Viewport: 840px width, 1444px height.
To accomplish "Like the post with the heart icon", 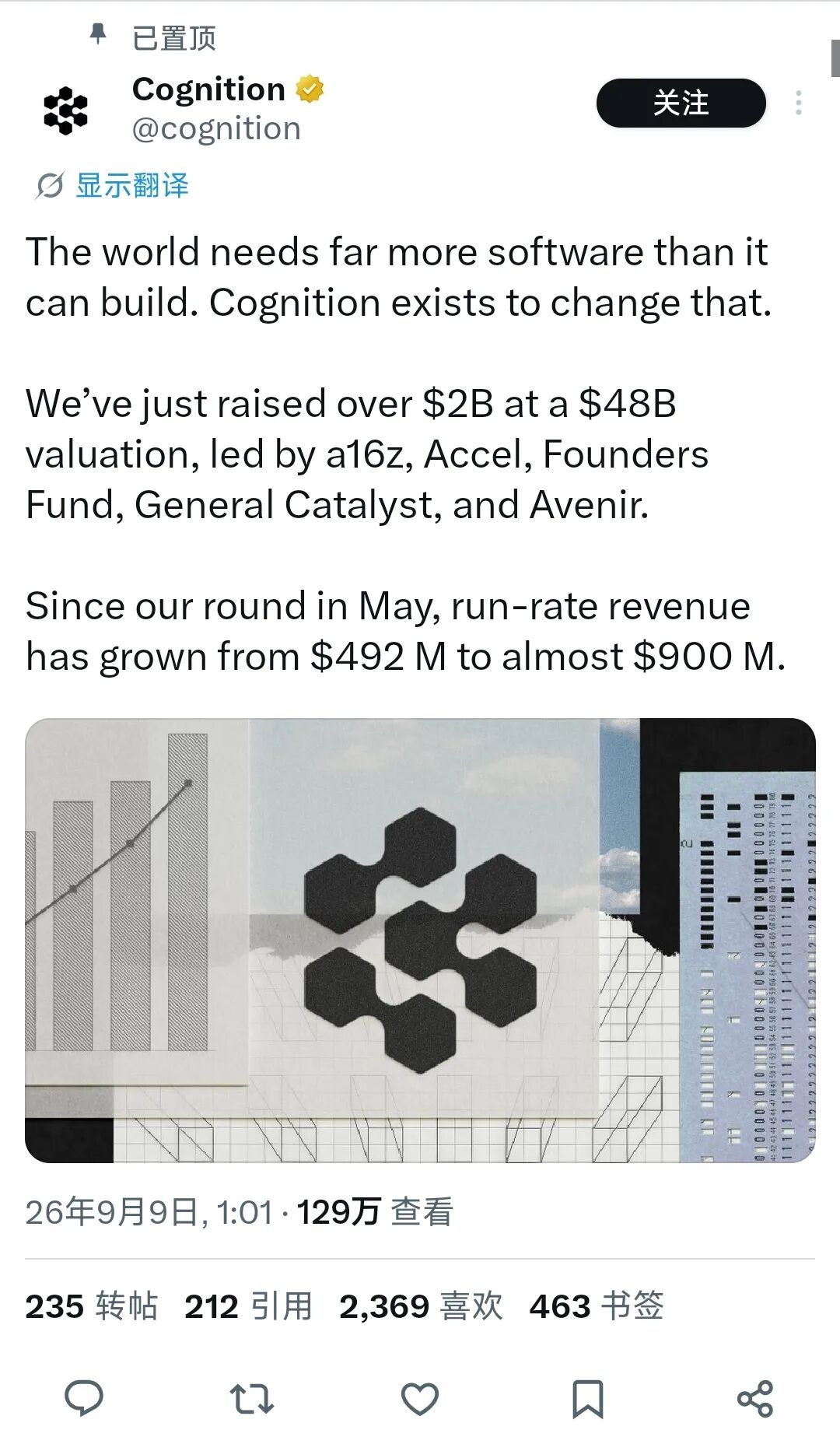I will pos(420,1398).
